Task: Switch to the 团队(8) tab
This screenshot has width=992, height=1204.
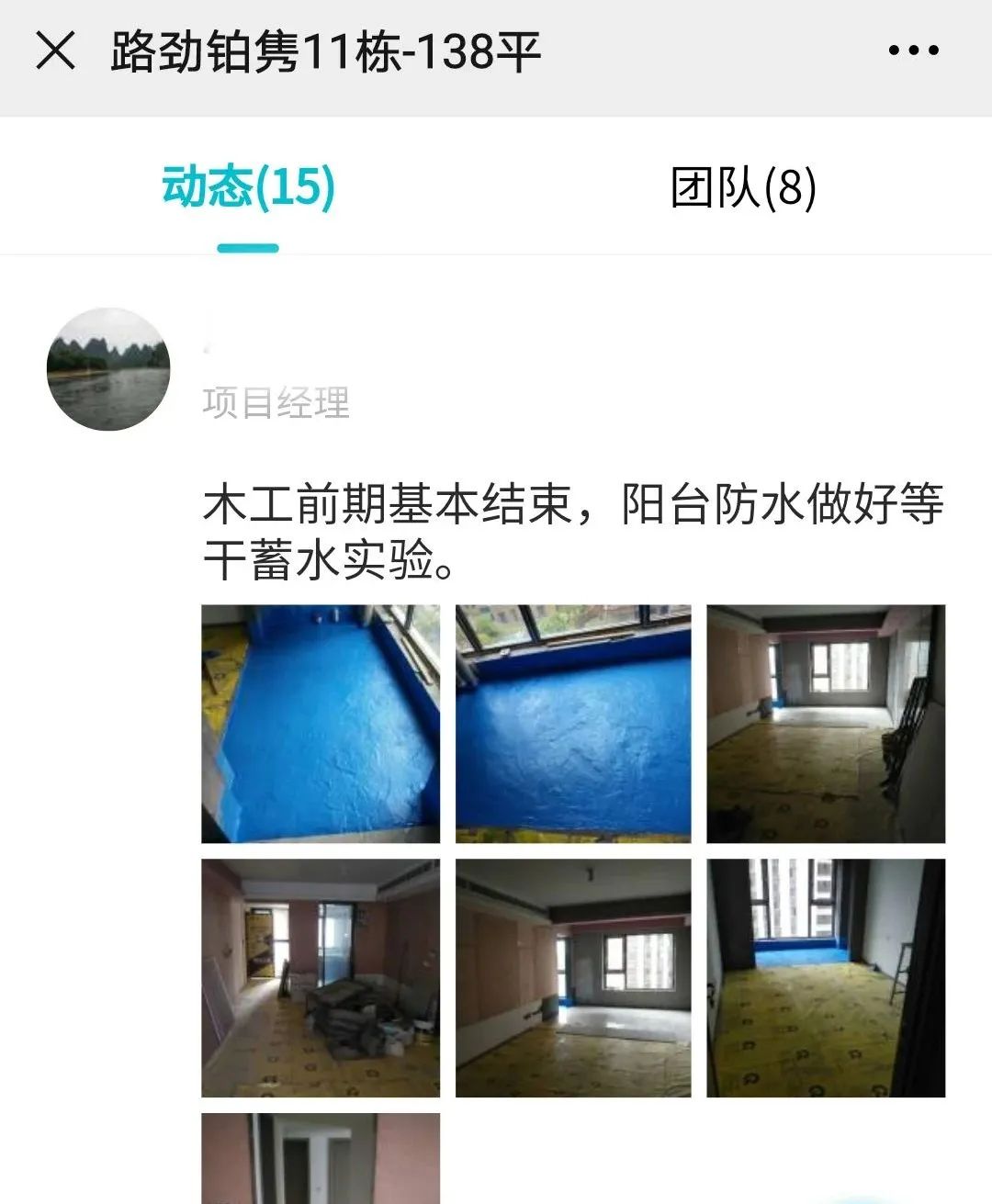Action: pos(744,188)
